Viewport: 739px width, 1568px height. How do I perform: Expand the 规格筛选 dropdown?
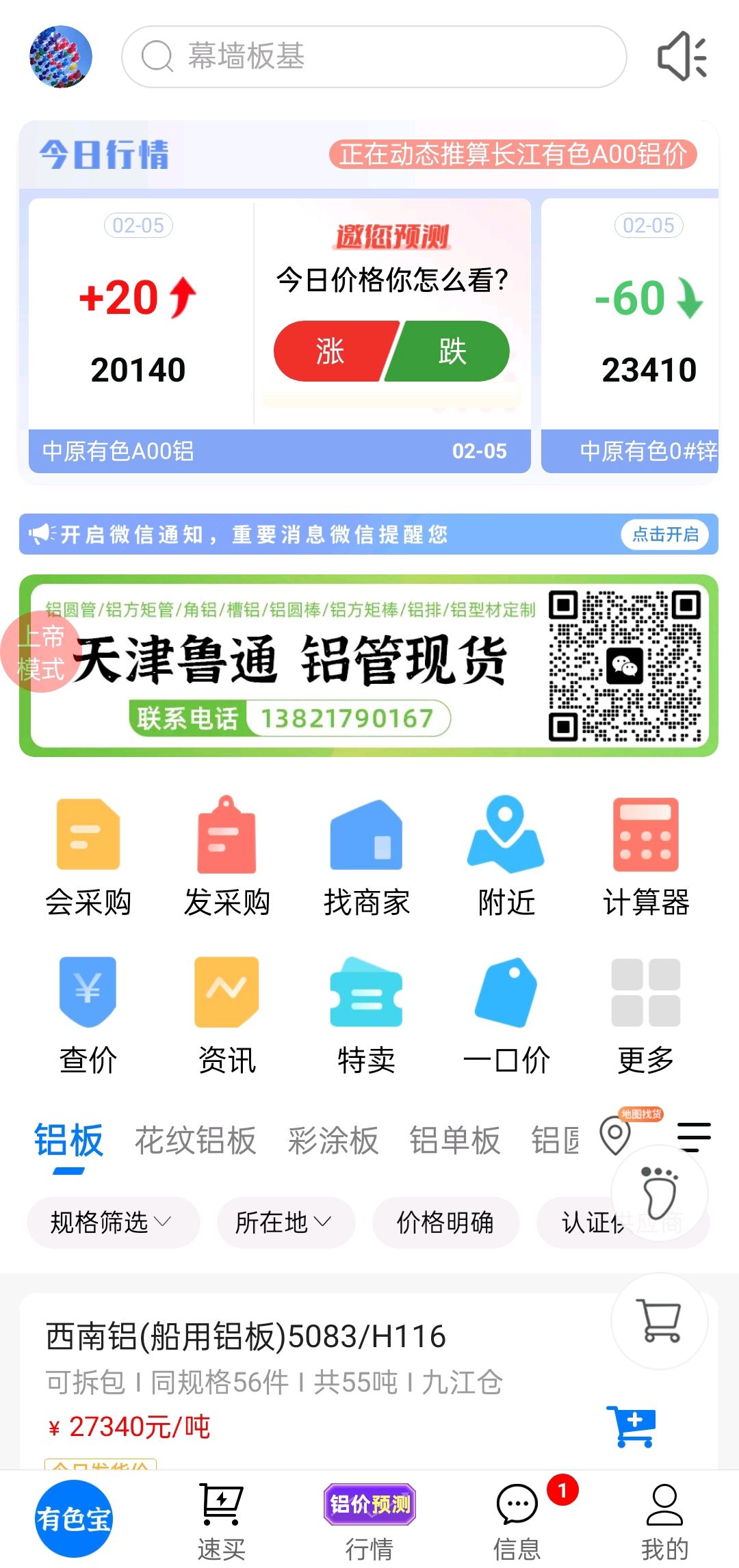click(x=112, y=1222)
